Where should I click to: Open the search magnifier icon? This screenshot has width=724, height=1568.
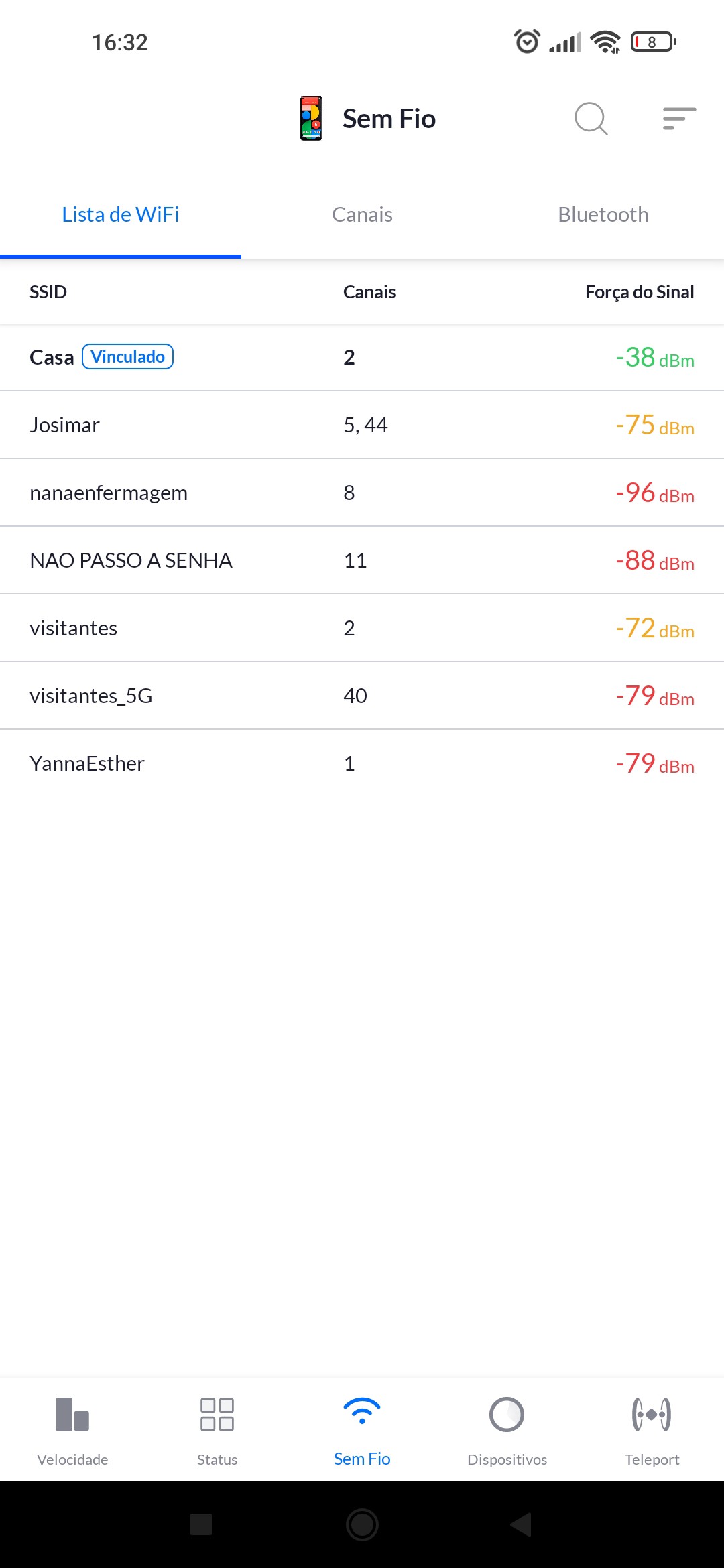coord(591,119)
